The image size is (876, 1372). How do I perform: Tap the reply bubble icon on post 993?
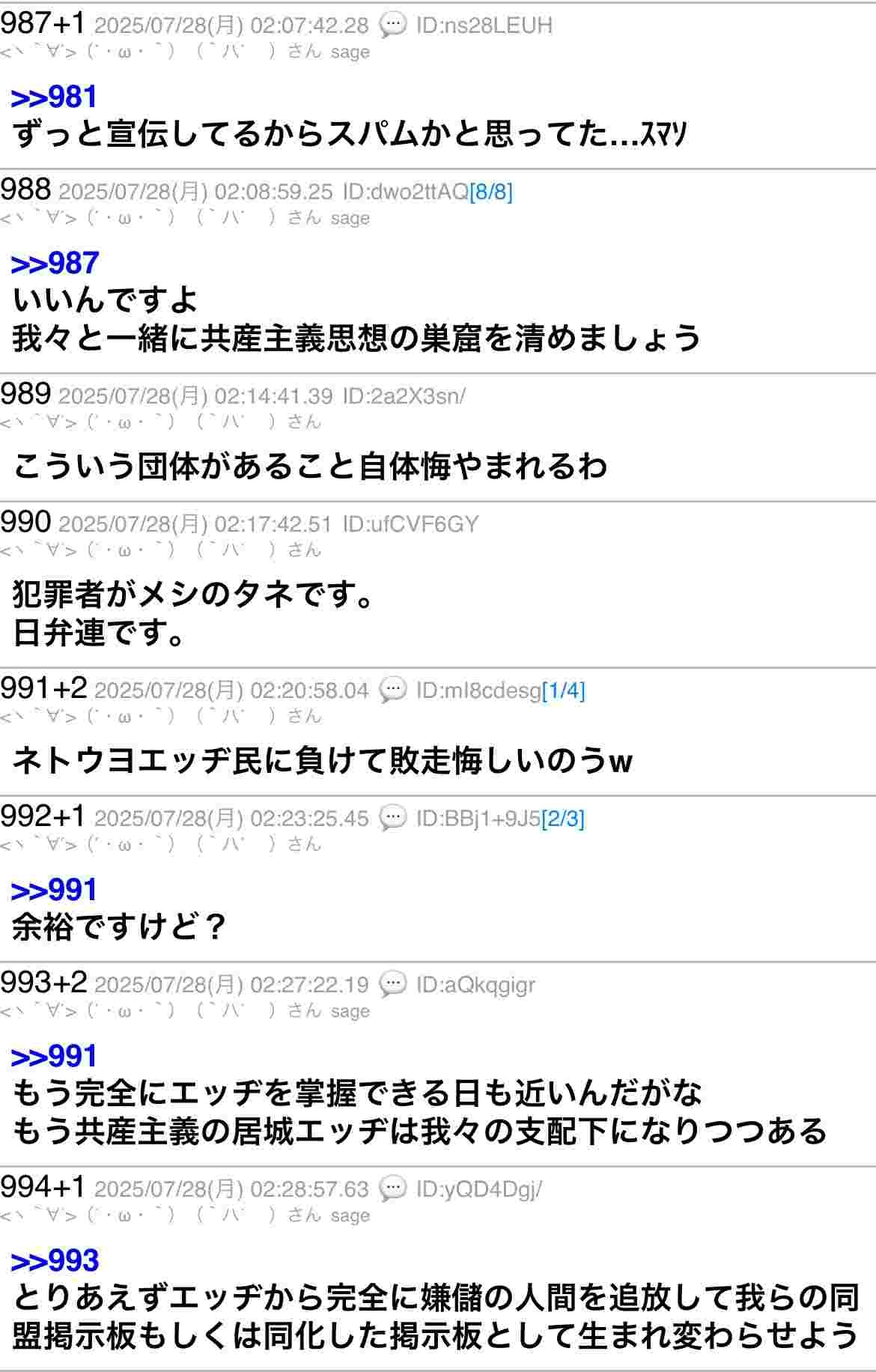(x=392, y=983)
